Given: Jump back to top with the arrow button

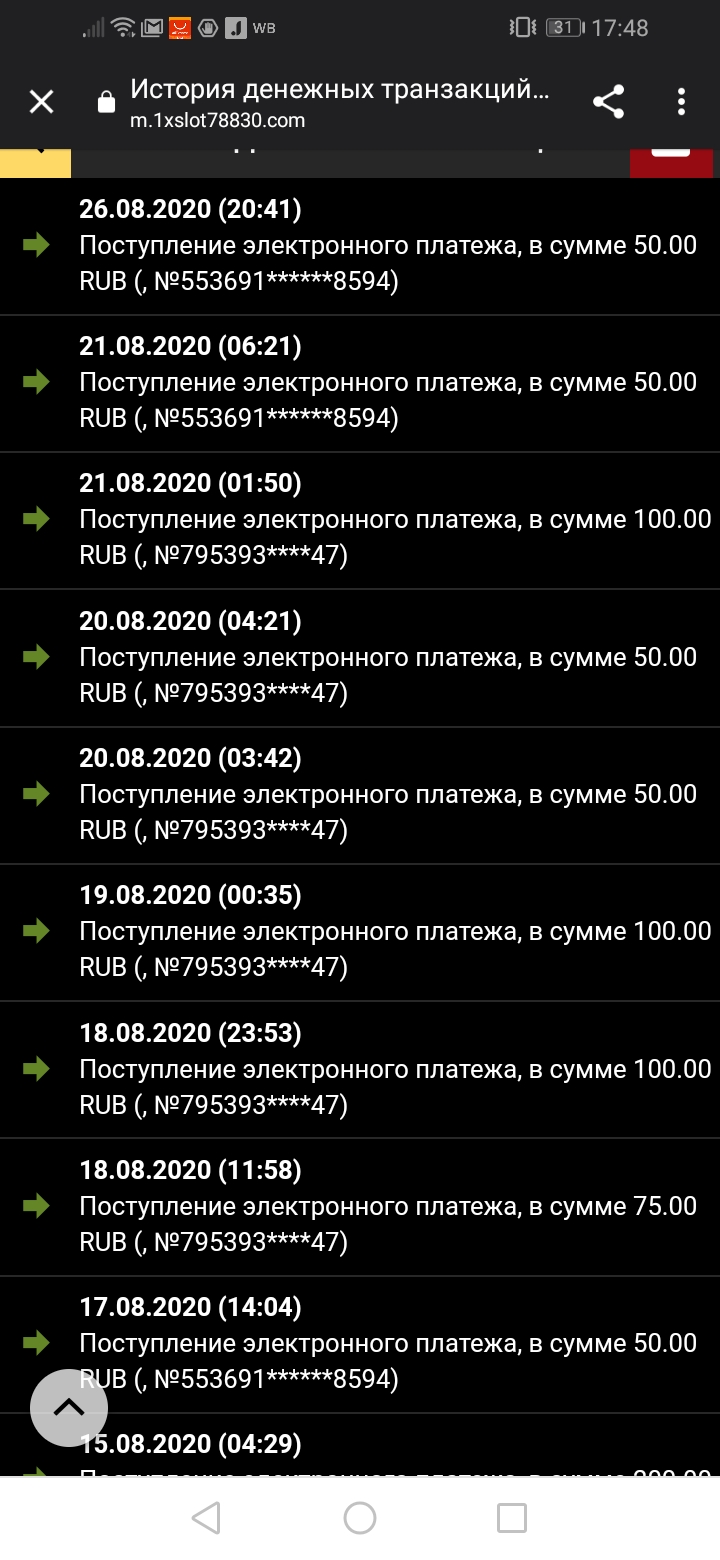Looking at the screenshot, I should (x=69, y=1408).
